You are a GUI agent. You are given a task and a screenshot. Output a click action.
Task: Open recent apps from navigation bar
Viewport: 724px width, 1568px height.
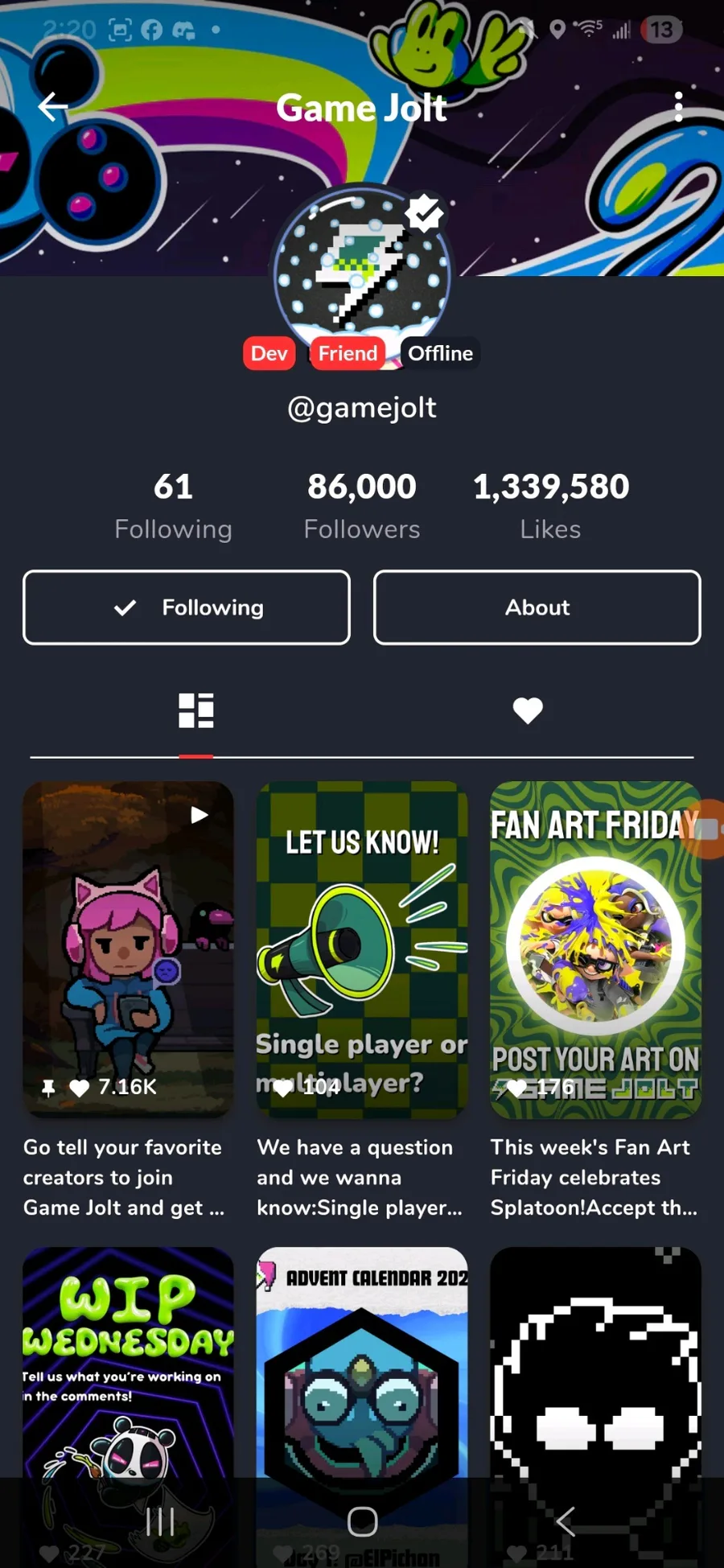click(x=160, y=1521)
